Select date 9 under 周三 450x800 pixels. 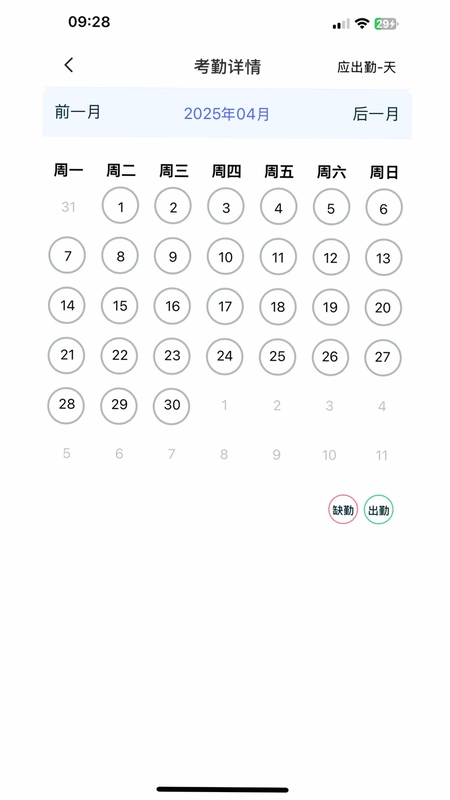172,256
